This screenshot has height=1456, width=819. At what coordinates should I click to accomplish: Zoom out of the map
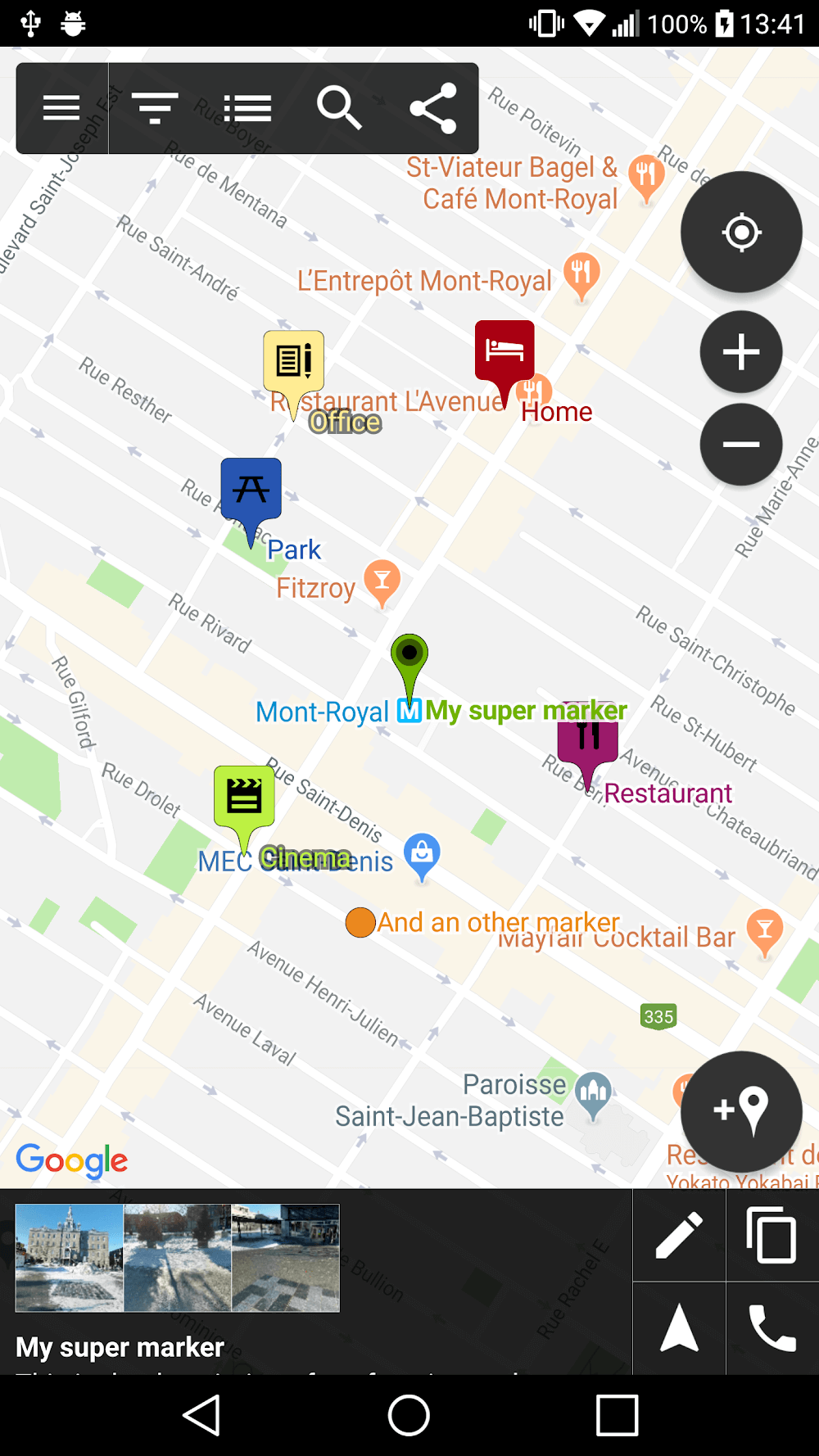[x=741, y=445]
